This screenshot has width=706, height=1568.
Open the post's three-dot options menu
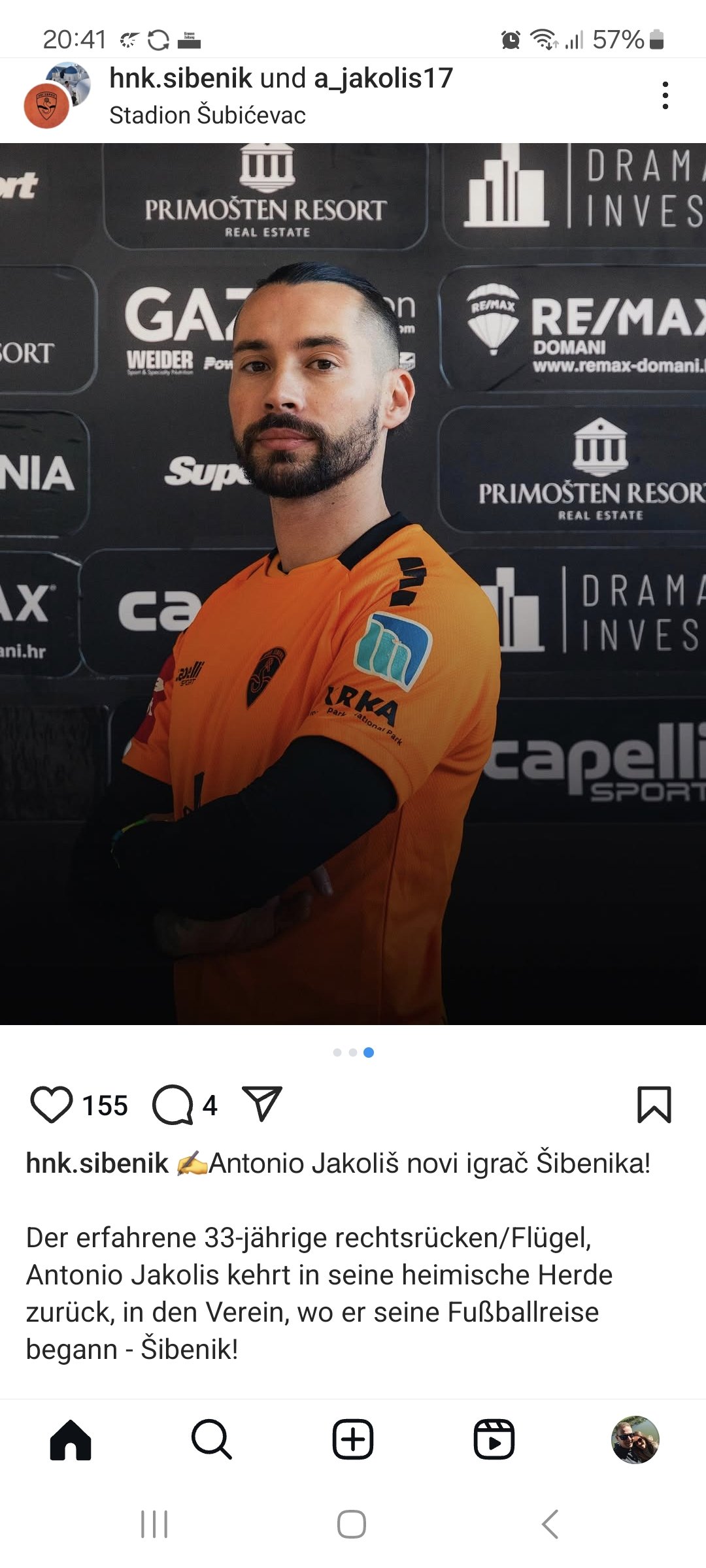click(665, 95)
